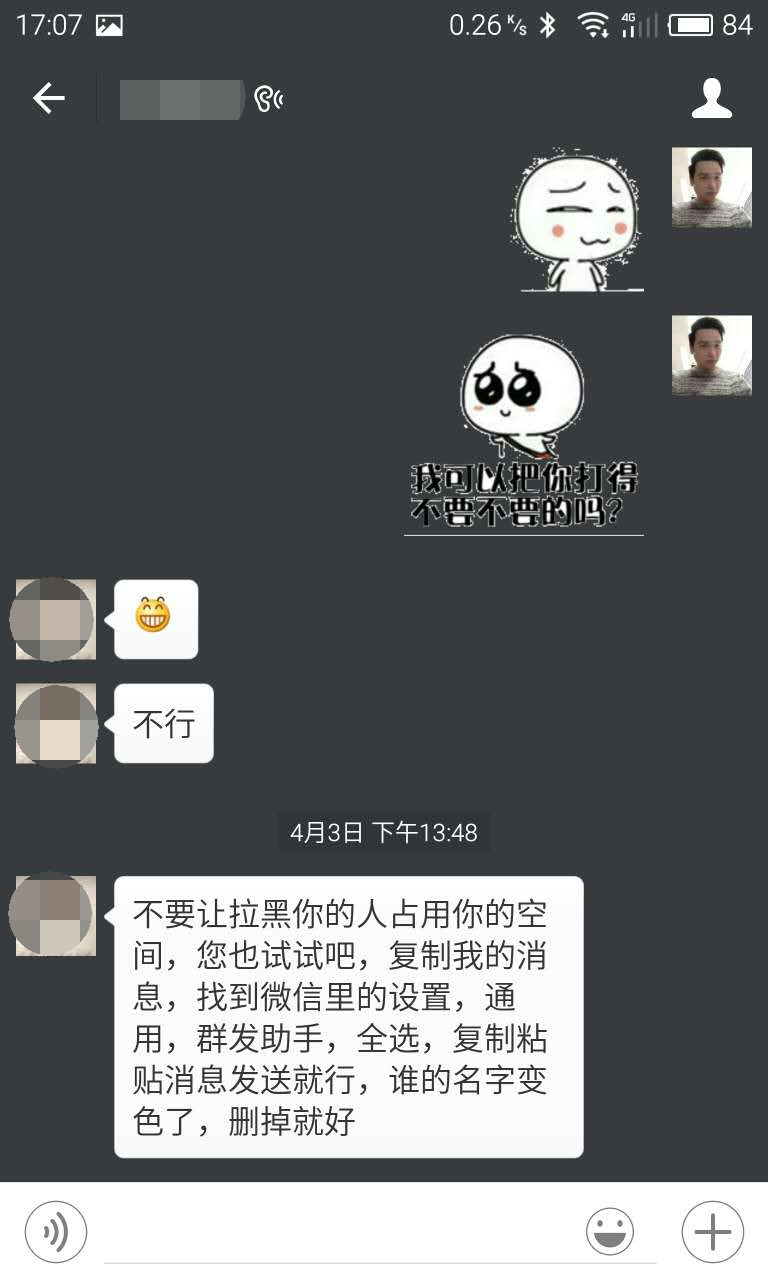
Task: Tap the voice message icon
Action: tap(56, 1232)
